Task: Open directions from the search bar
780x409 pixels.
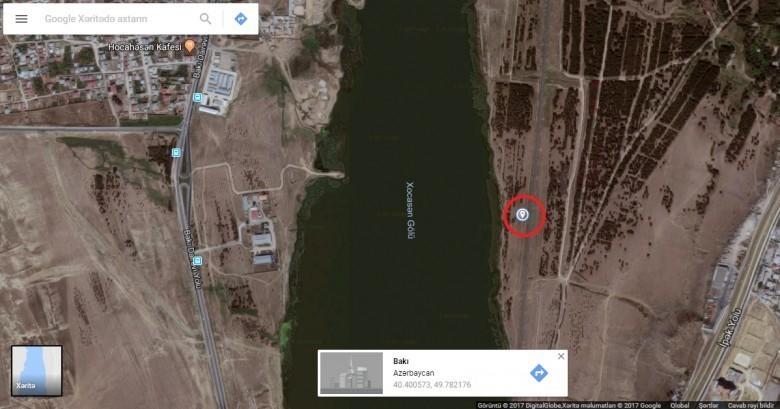Action: pos(241,19)
